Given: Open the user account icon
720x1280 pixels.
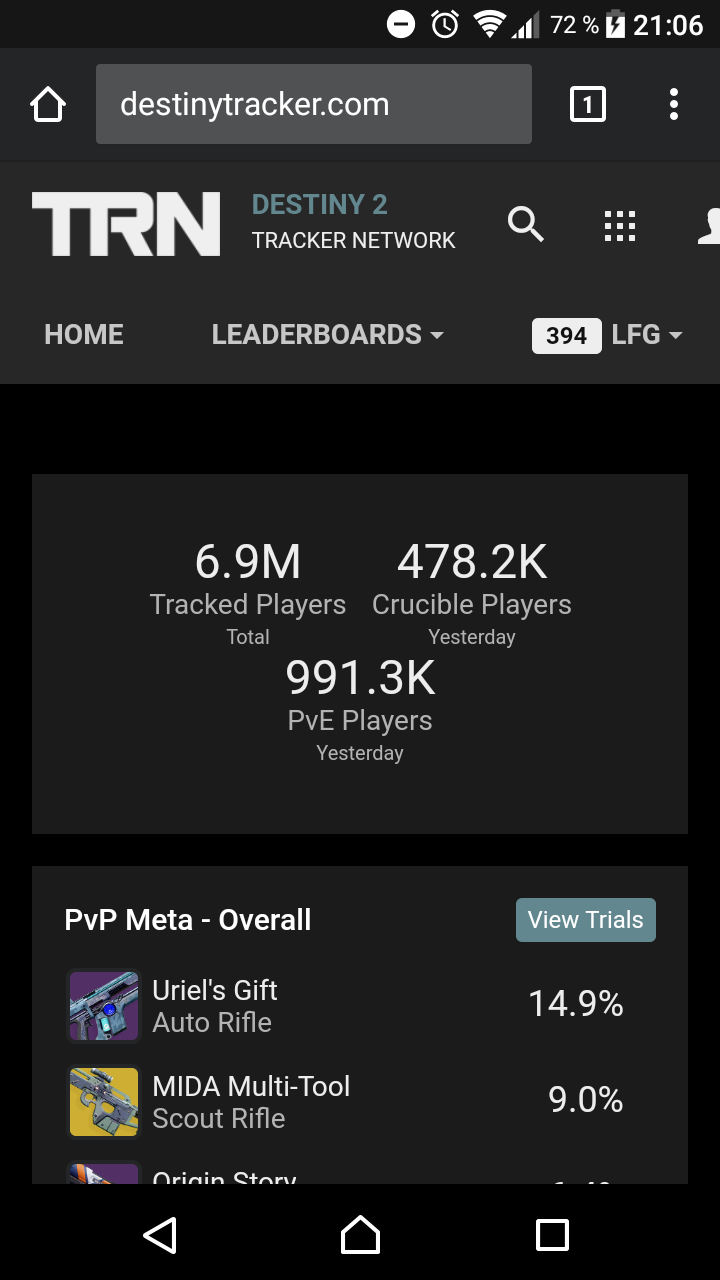Looking at the screenshot, I should 708,226.
